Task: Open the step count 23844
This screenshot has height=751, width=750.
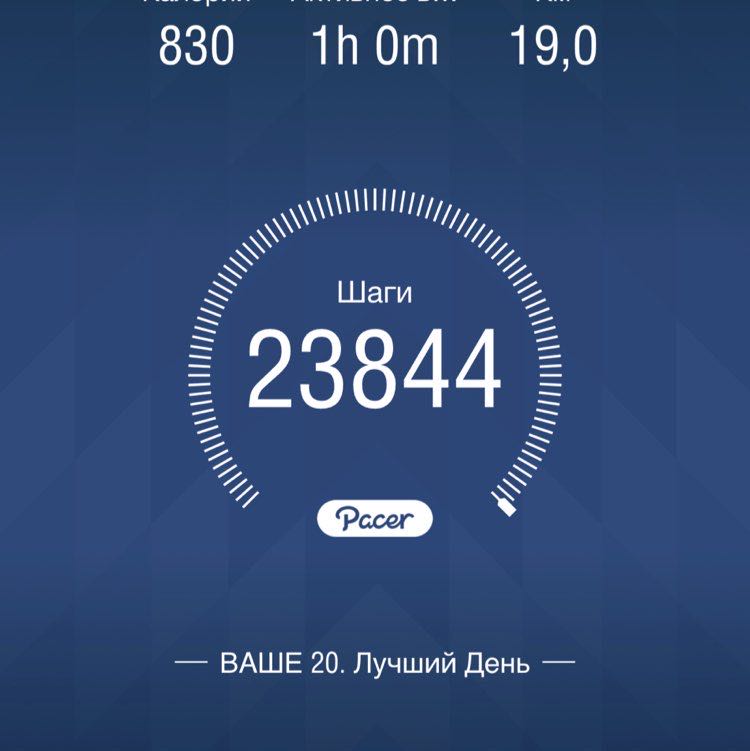Action: pyautogui.click(x=375, y=365)
